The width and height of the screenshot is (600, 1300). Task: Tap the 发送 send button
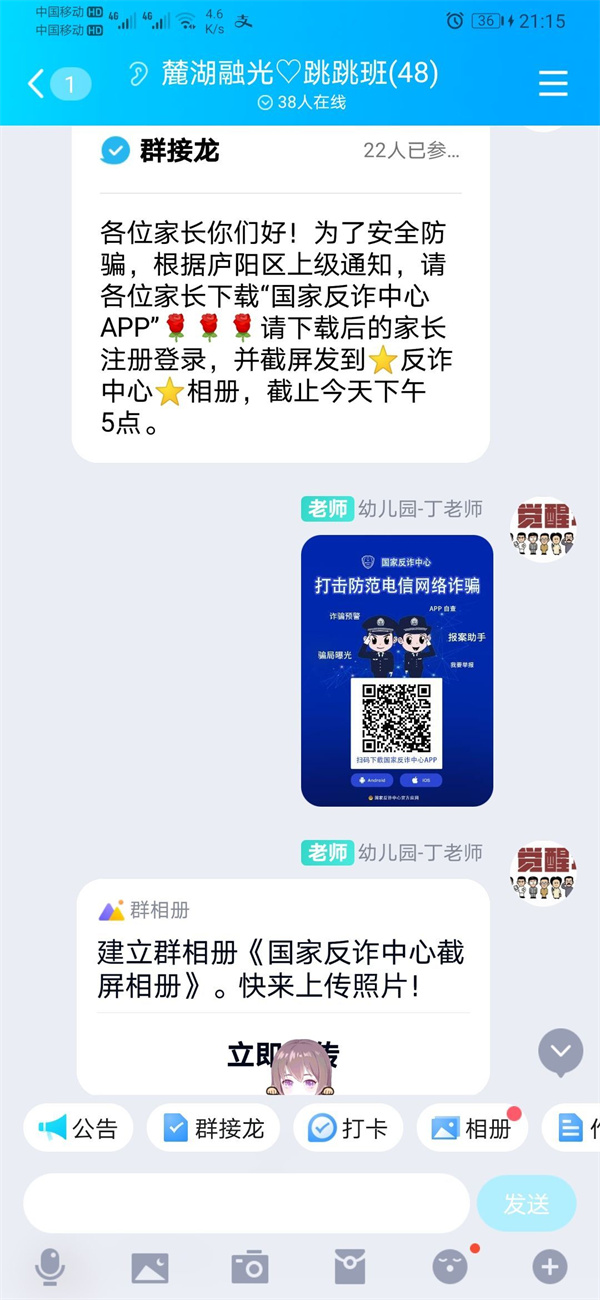526,1204
